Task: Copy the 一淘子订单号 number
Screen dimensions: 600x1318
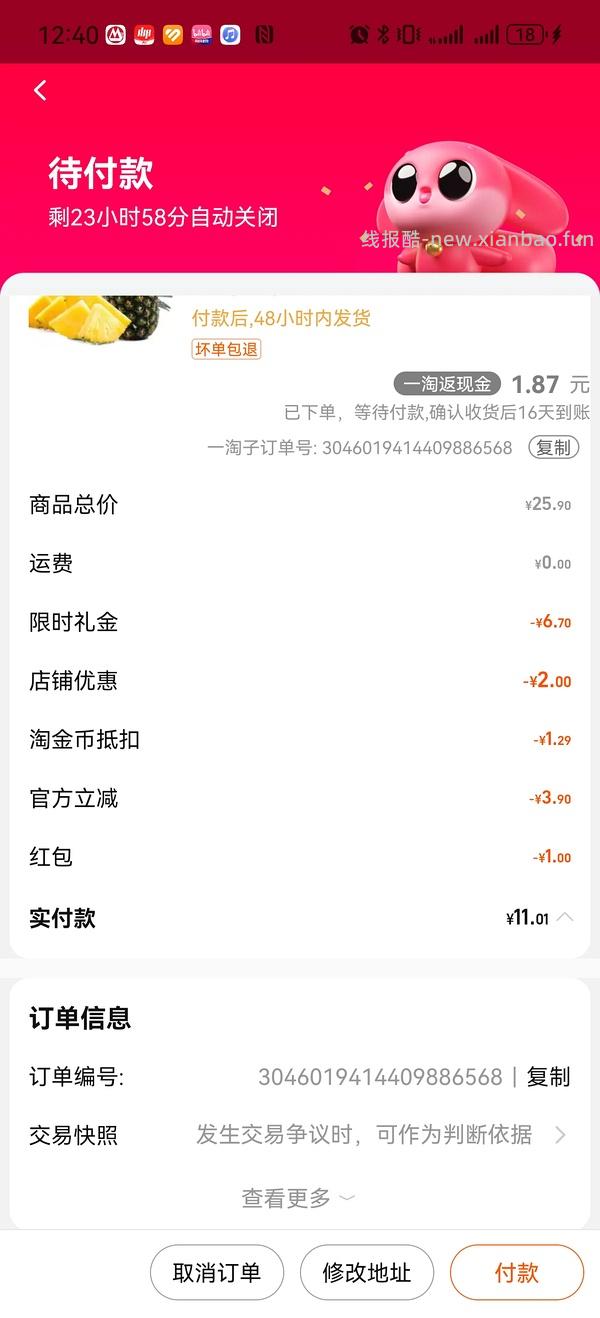Action: [553, 447]
